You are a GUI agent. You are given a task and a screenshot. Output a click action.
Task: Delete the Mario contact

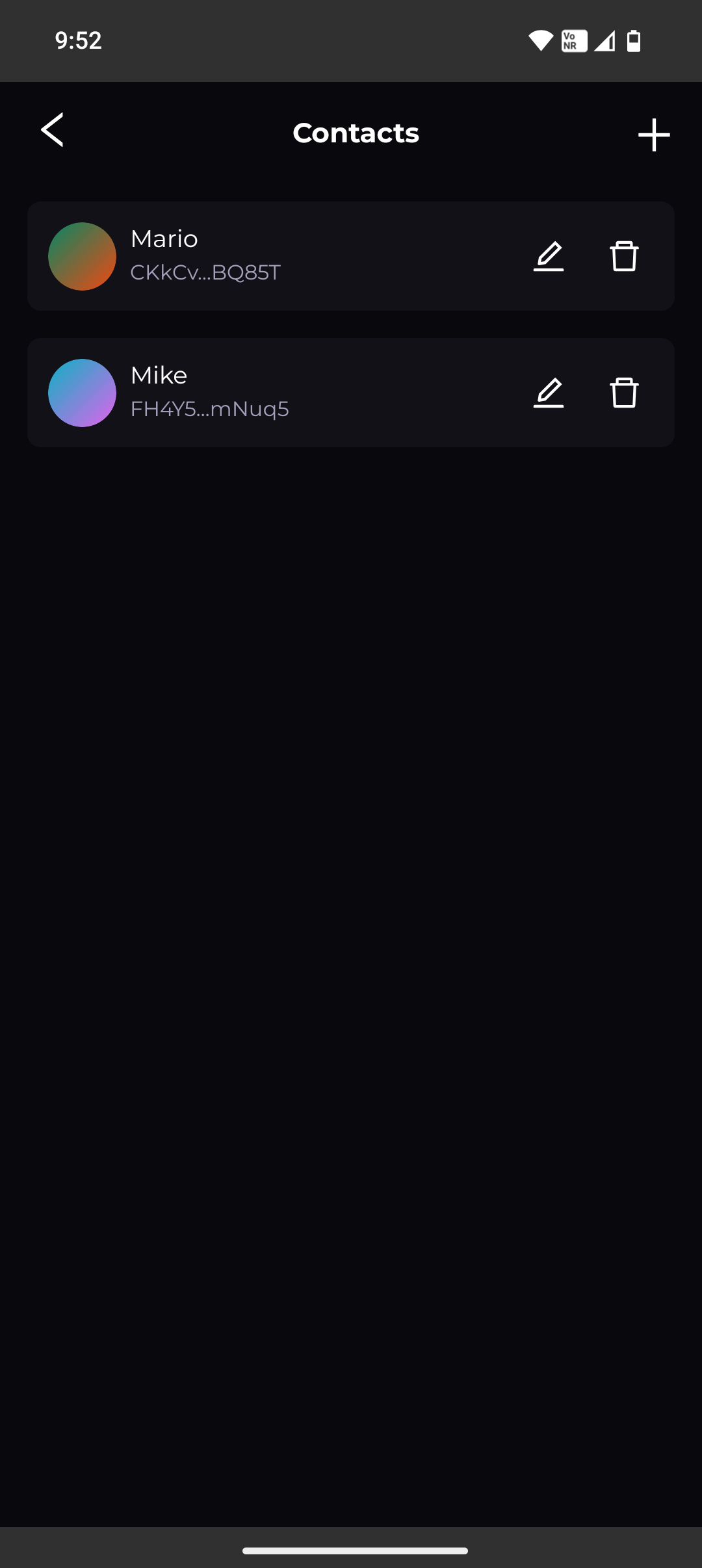click(624, 256)
